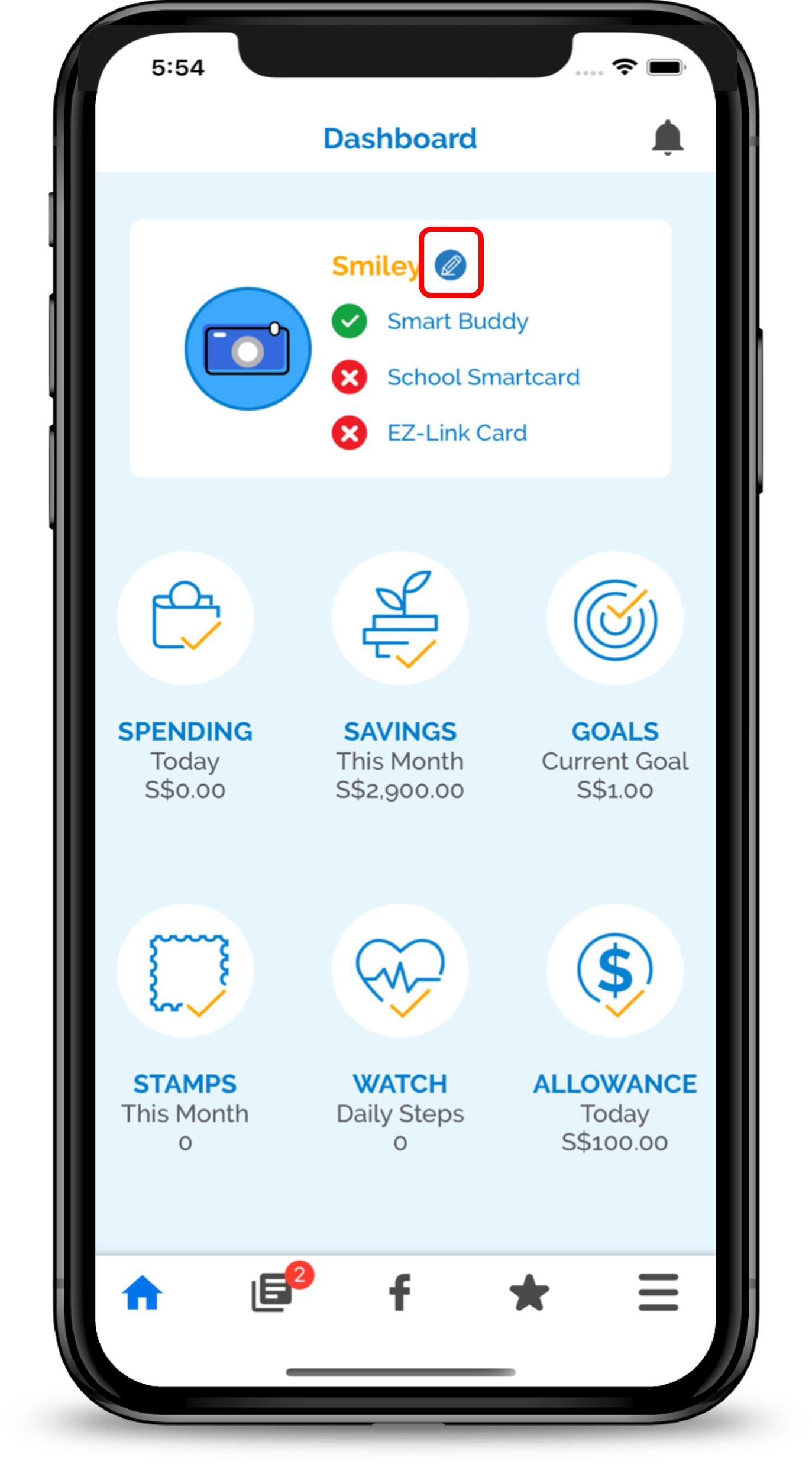Open the Stamps tile
The height and width of the screenshot is (1464, 812).
pyautogui.click(x=185, y=971)
